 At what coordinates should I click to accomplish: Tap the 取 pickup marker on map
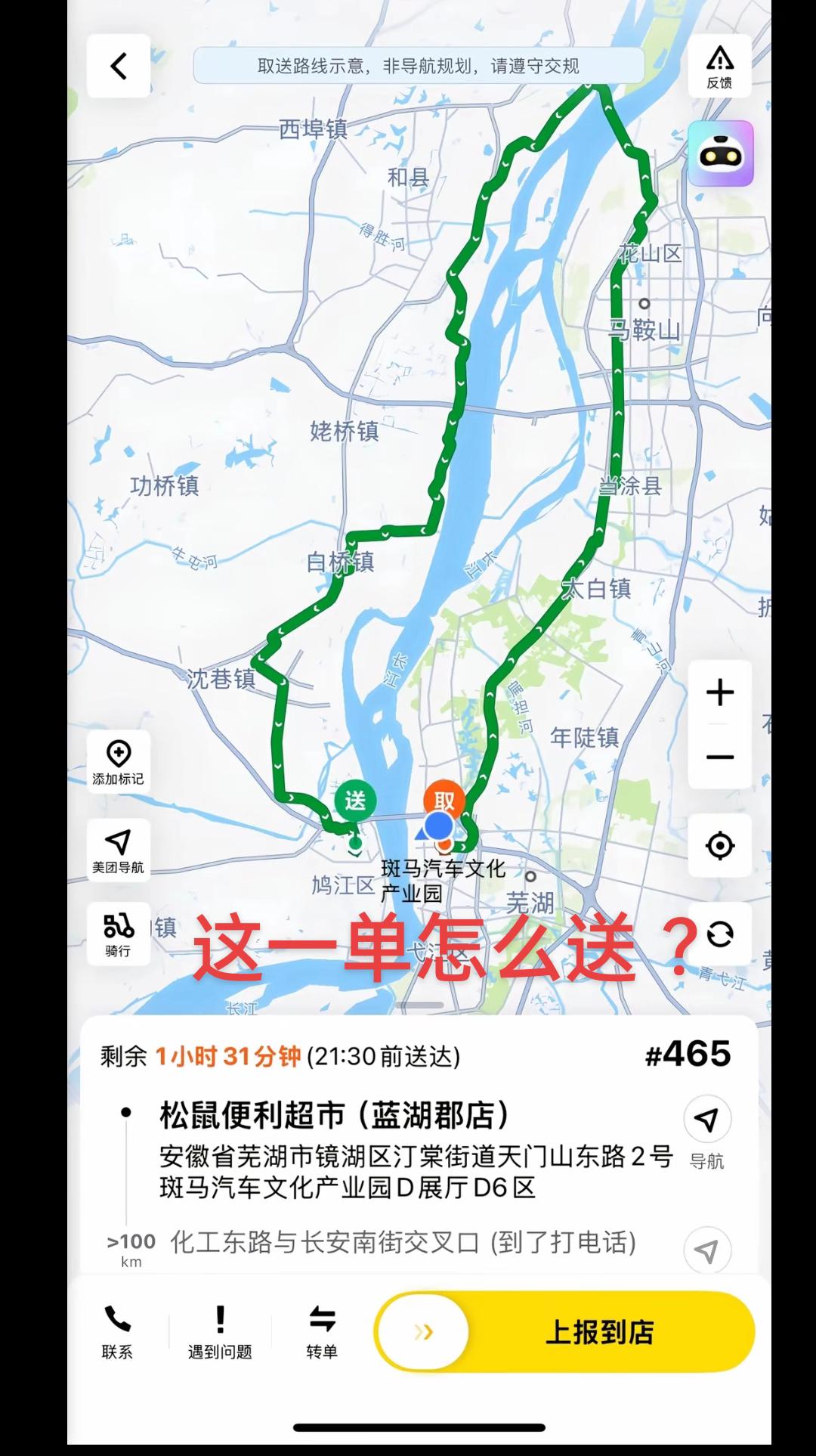[x=444, y=801]
